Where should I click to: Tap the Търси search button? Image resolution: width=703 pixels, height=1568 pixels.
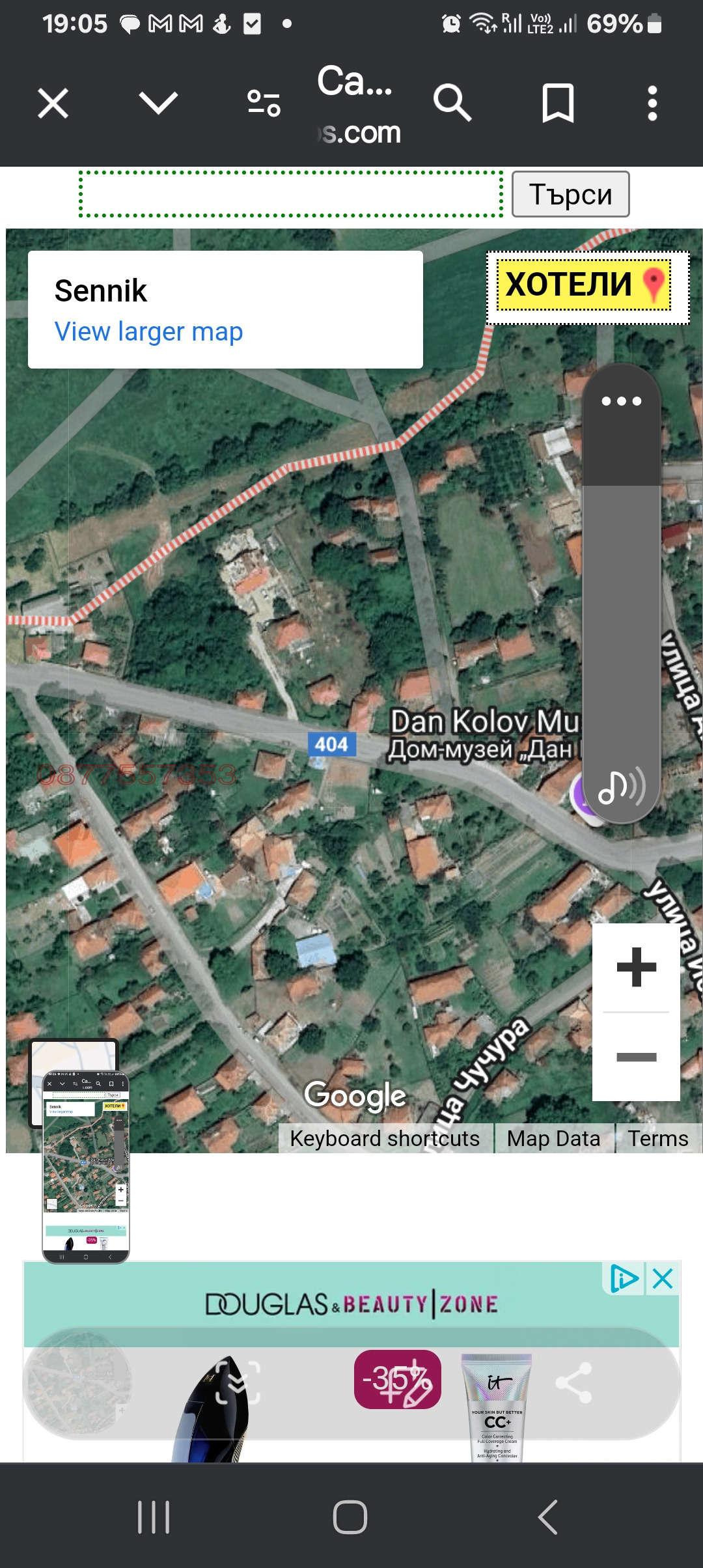pyautogui.click(x=570, y=194)
